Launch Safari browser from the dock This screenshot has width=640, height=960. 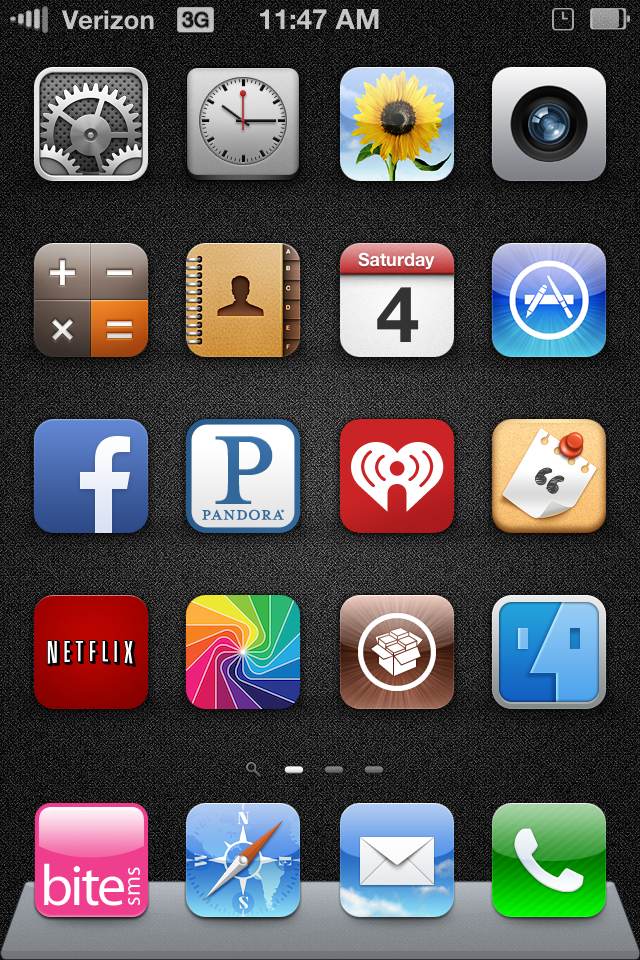(x=243, y=860)
